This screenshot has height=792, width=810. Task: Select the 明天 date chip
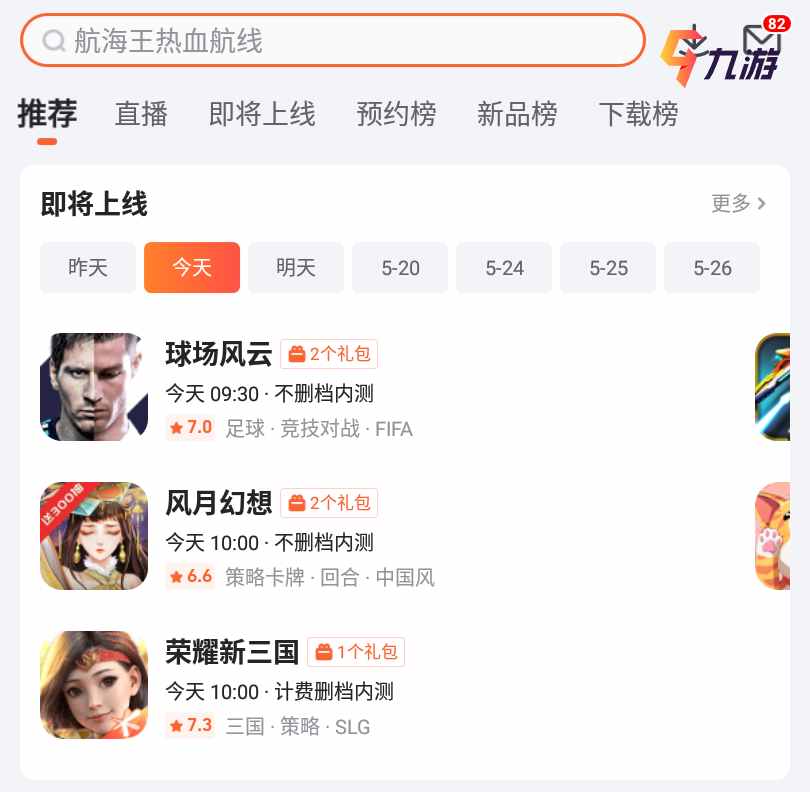pos(296,268)
